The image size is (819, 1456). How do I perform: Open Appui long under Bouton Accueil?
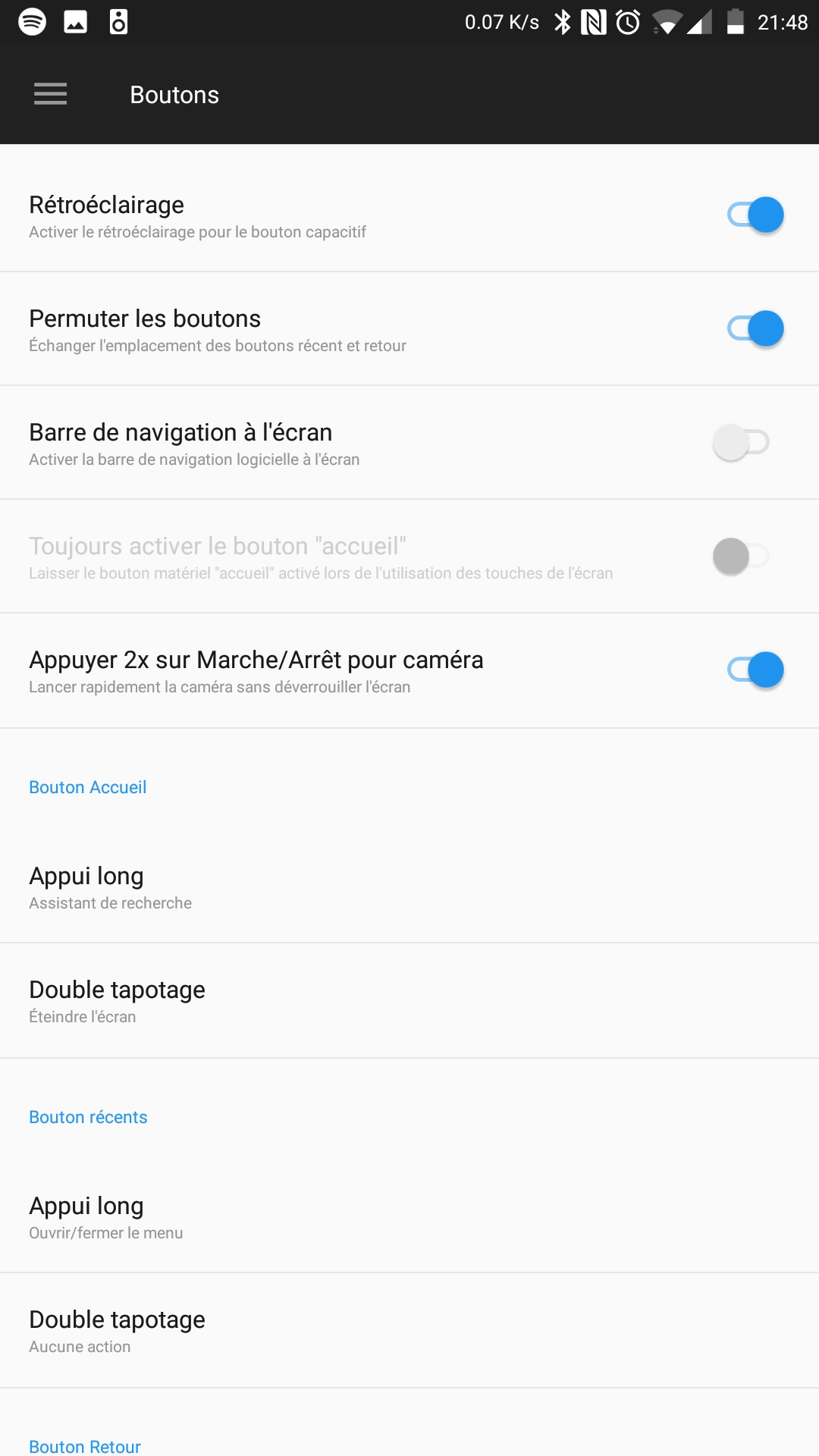pos(409,887)
